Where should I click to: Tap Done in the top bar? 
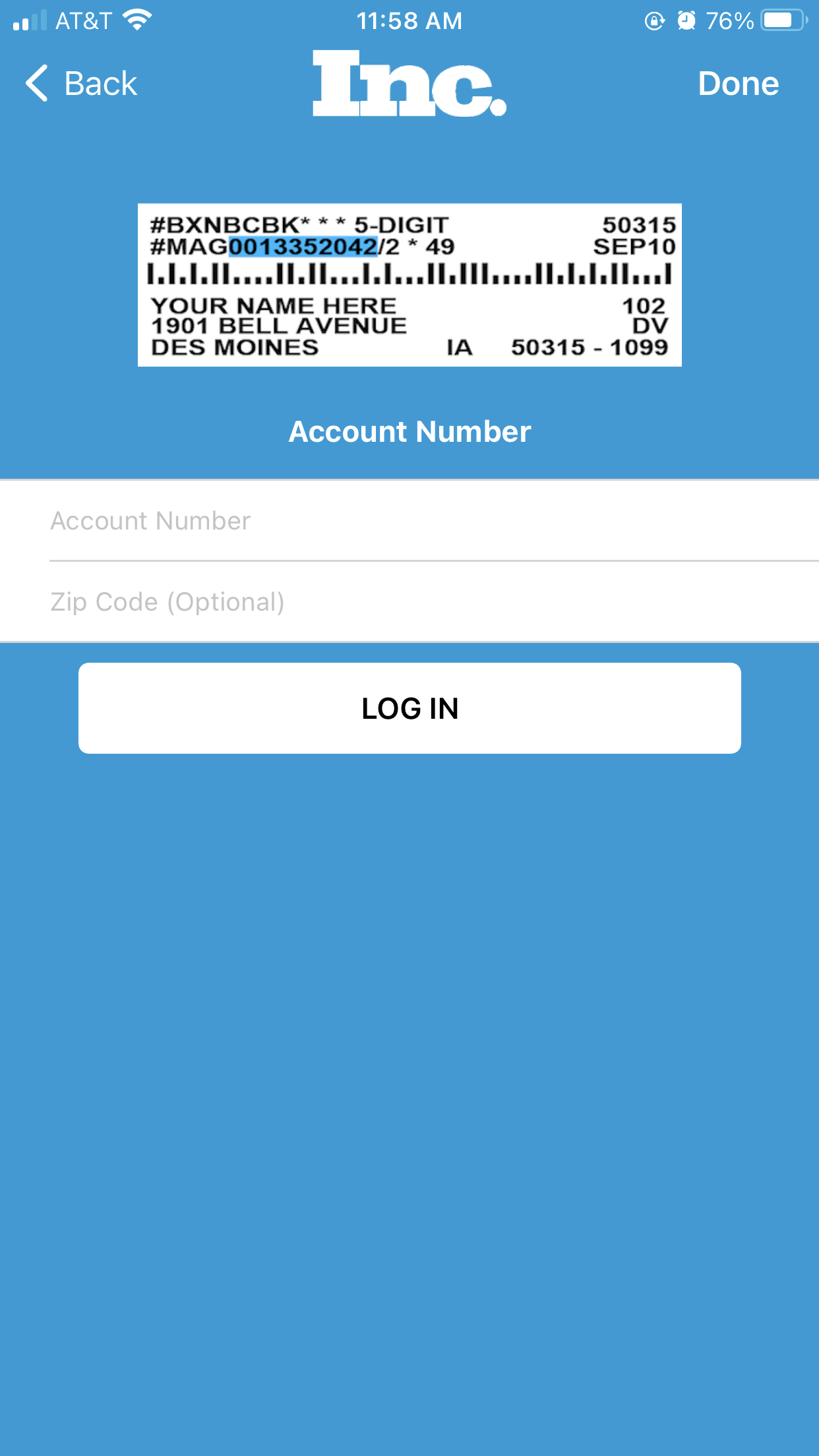(x=738, y=84)
